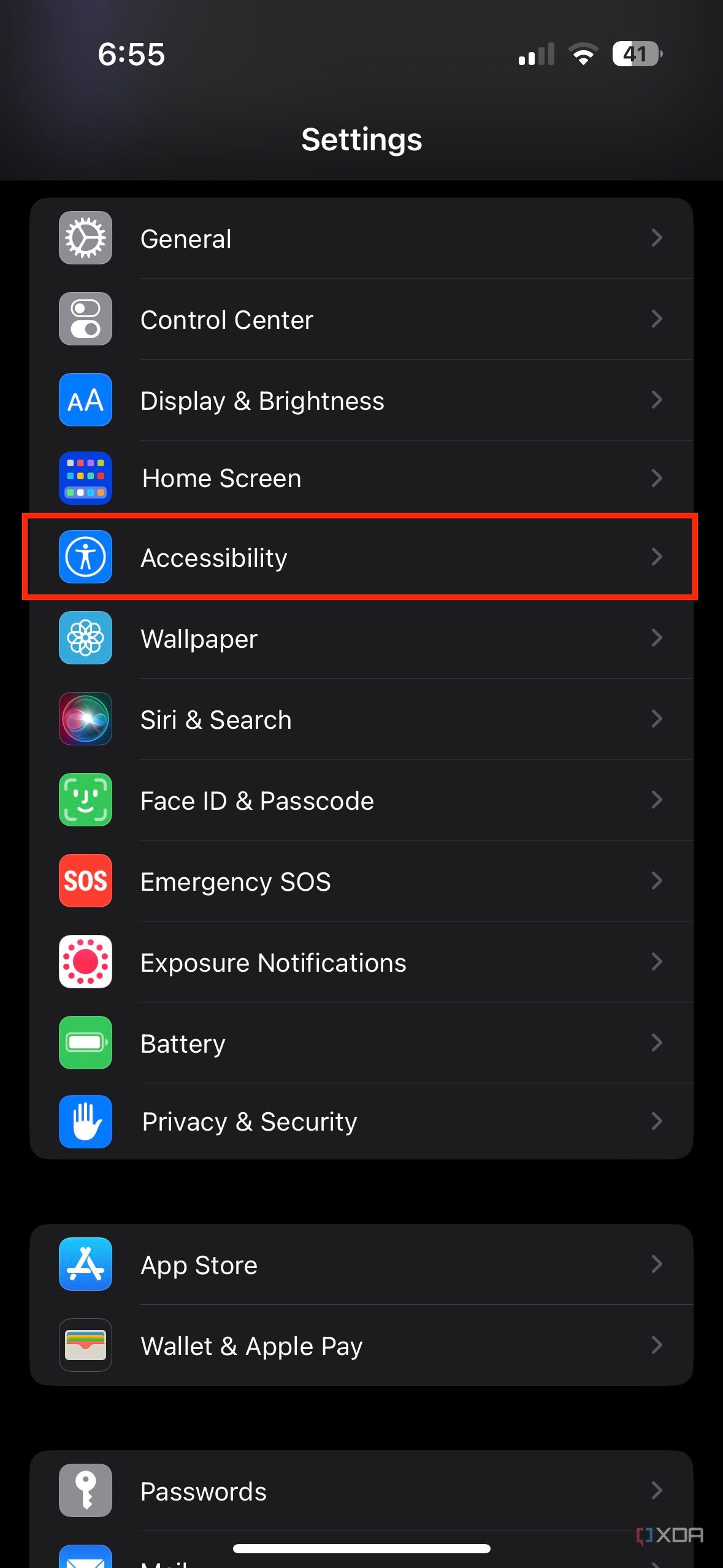Image resolution: width=723 pixels, height=1568 pixels.
Task: Open General settings
Action: pyautogui.click(x=361, y=239)
